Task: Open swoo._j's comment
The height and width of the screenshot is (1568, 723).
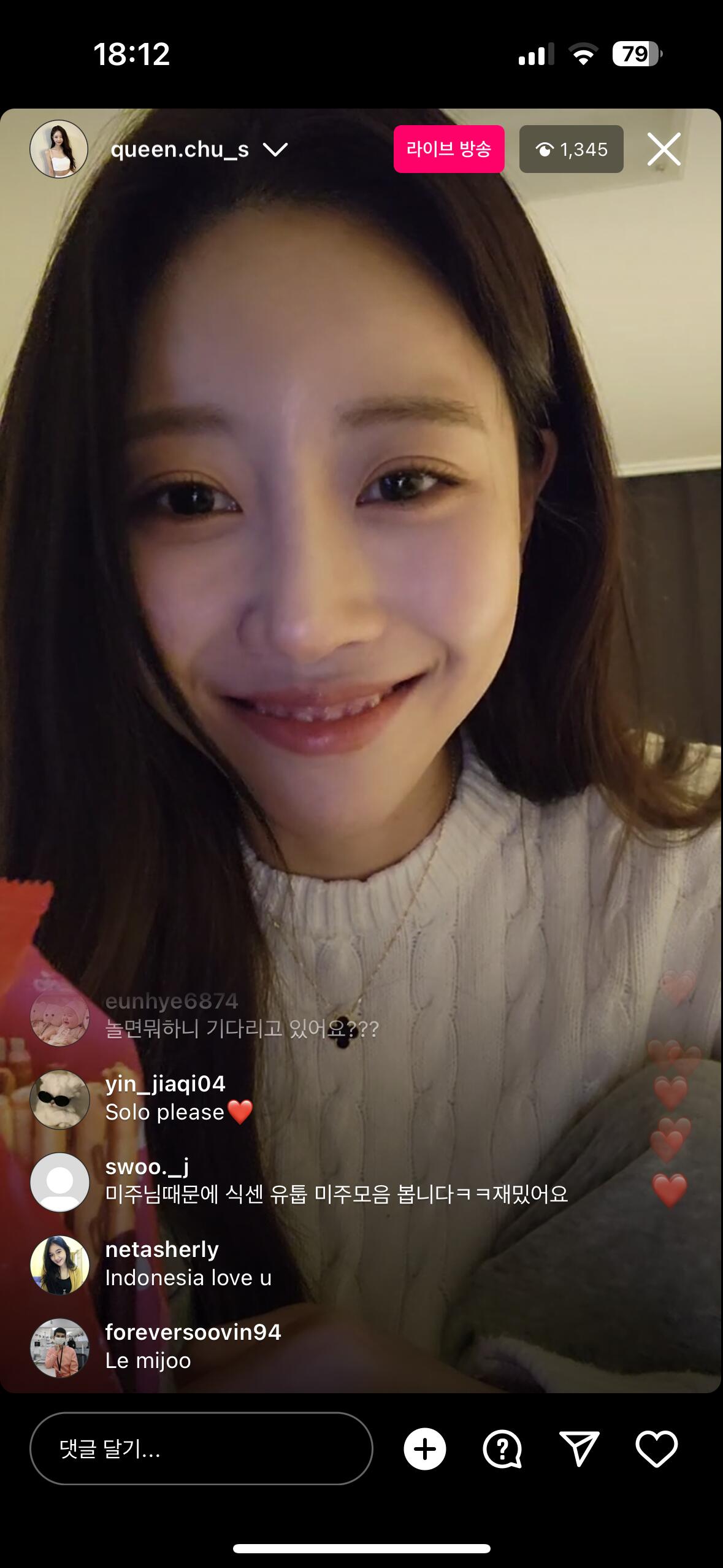Action: (299, 1181)
